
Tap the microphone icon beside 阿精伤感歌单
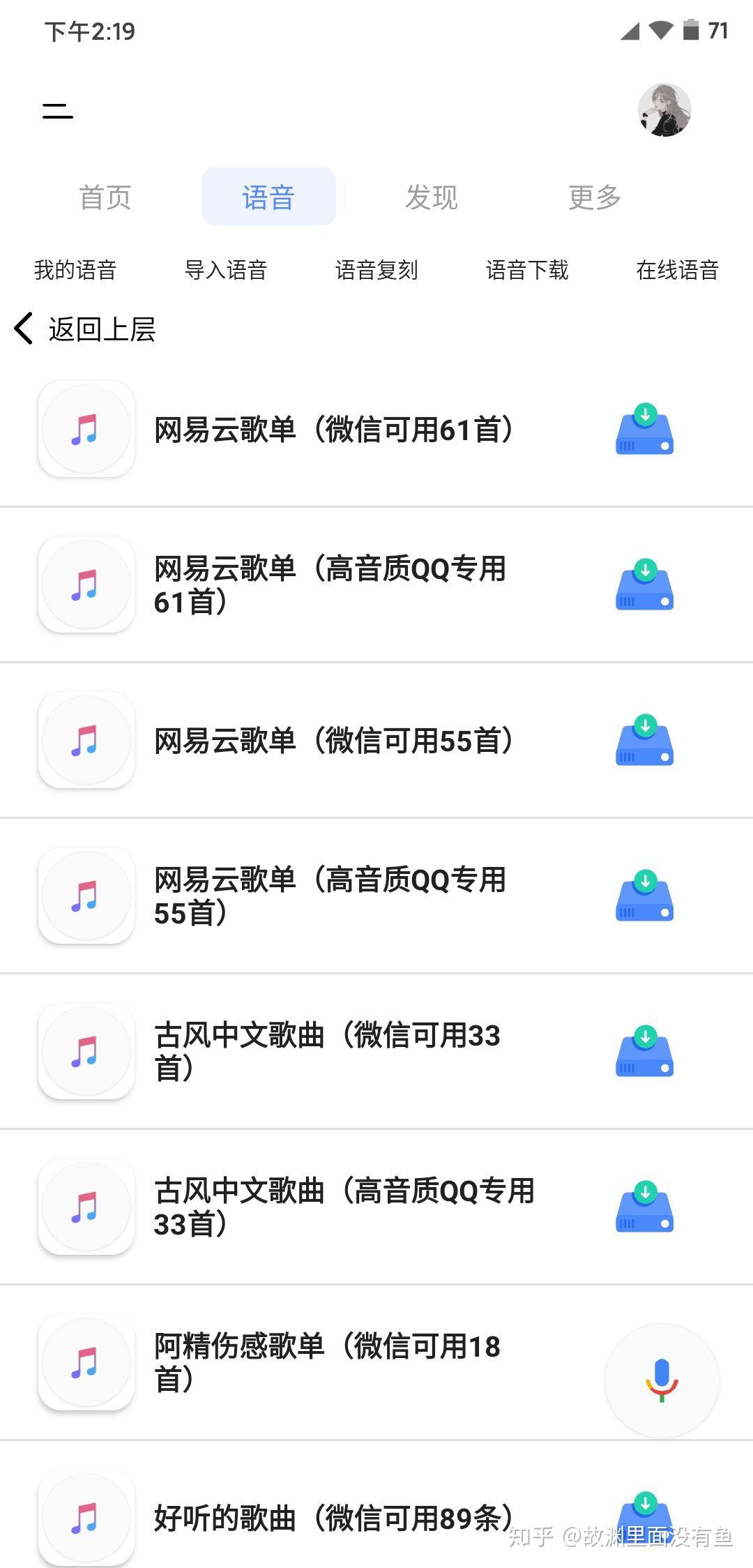pos(660,1380)
